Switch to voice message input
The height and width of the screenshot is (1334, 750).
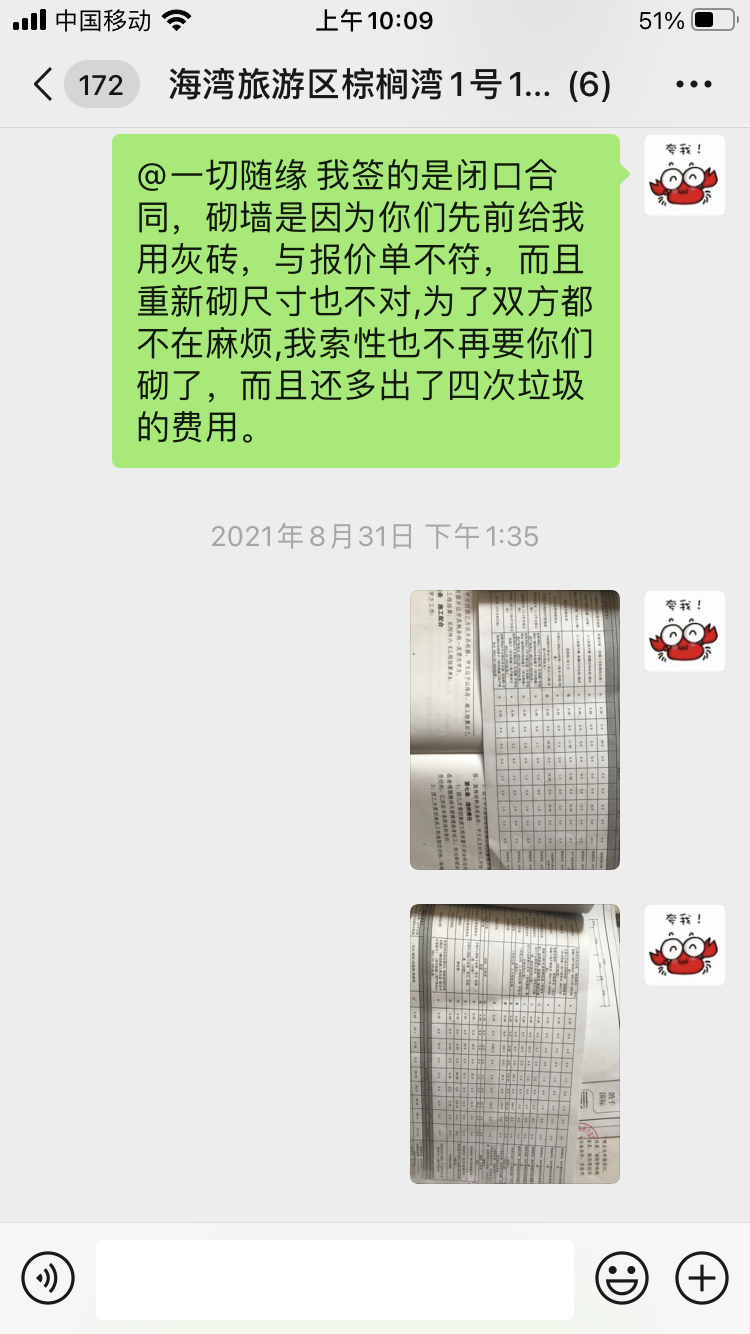coord(48,1278)
